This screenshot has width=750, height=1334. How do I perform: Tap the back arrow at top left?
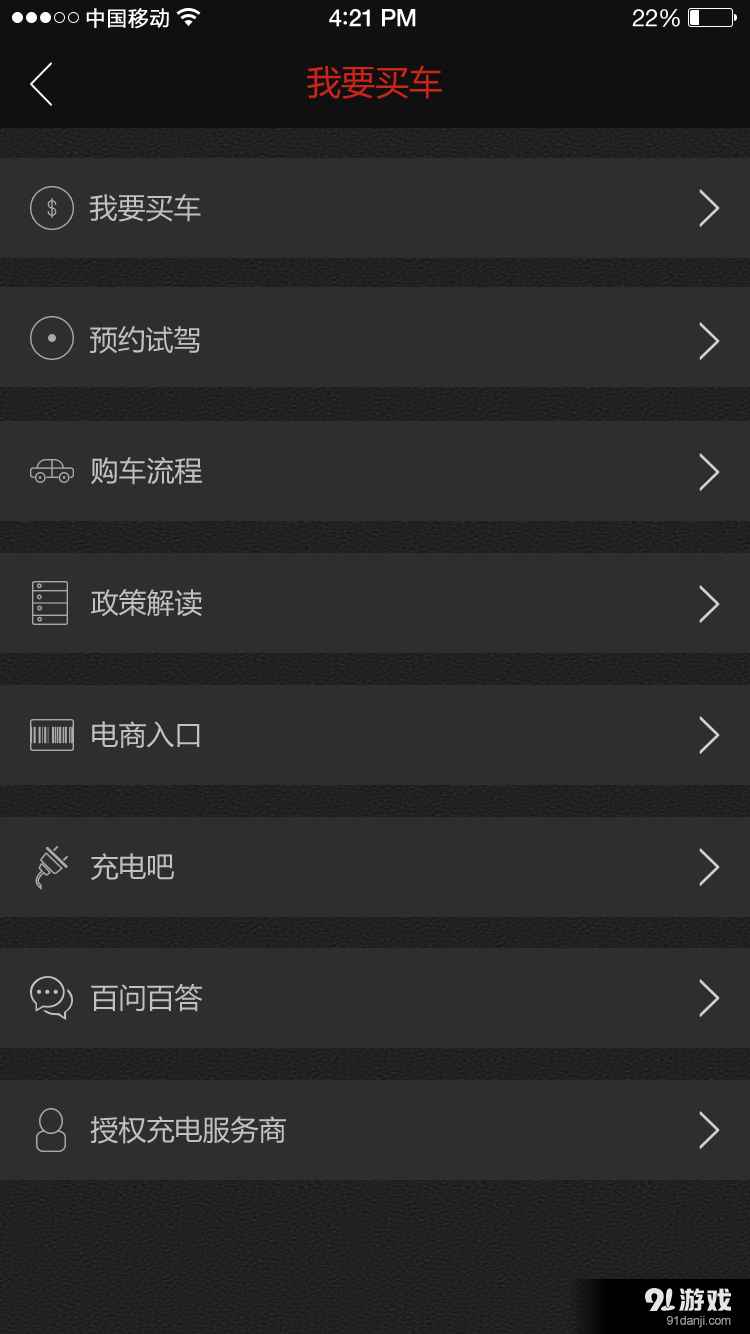[40, 84]
